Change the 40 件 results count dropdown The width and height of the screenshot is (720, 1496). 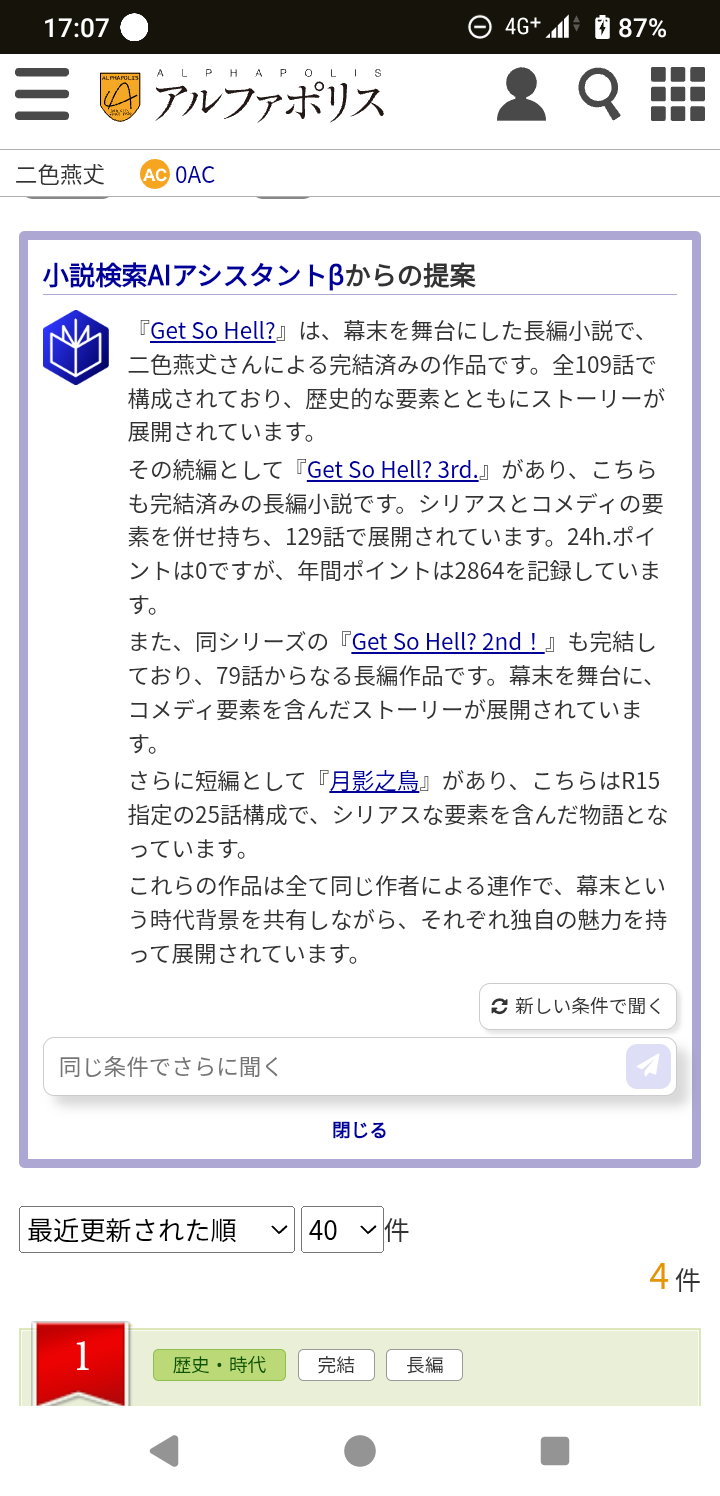(342, 1230)
